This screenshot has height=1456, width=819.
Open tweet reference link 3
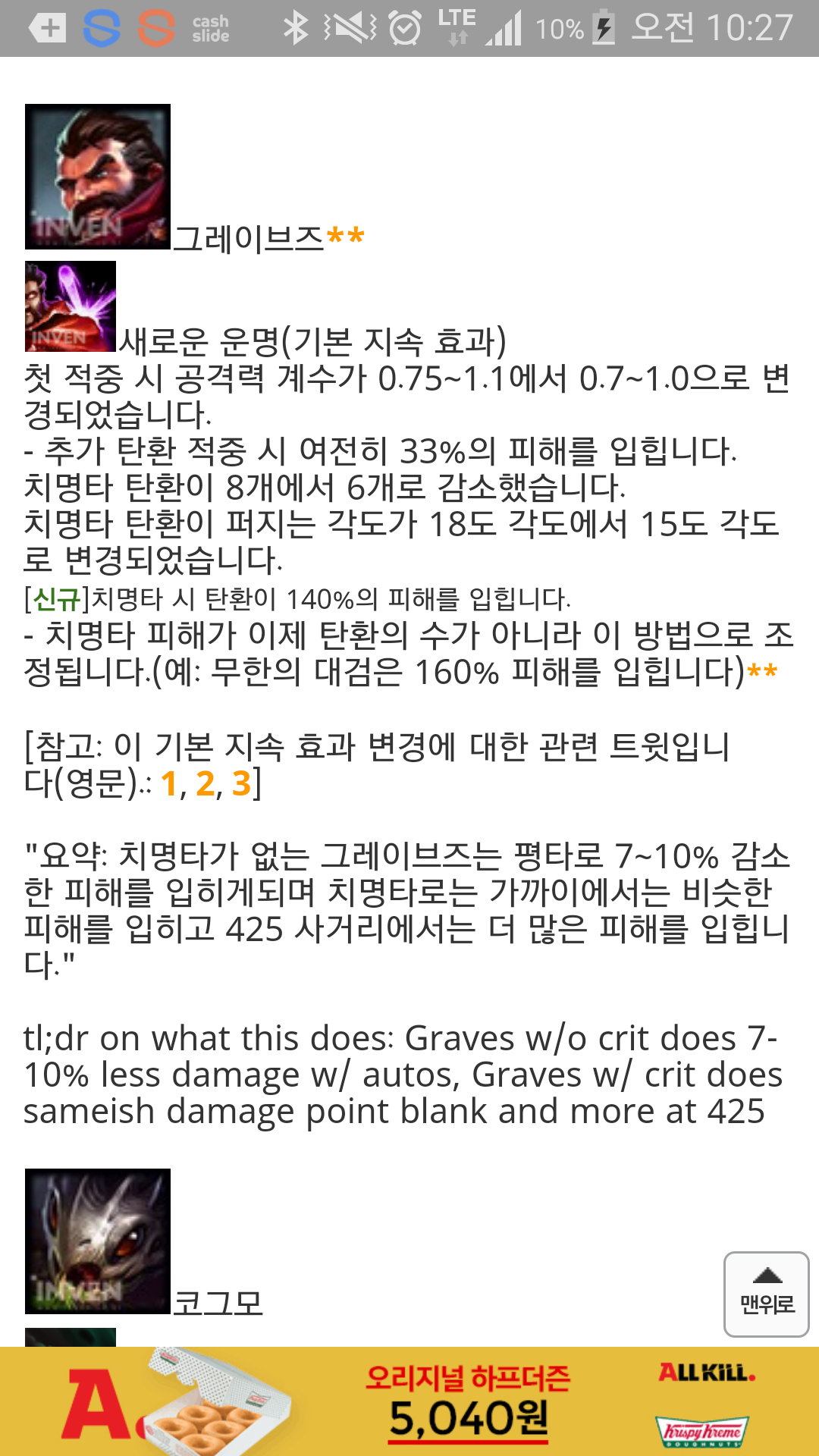click(x=241, y=783)
